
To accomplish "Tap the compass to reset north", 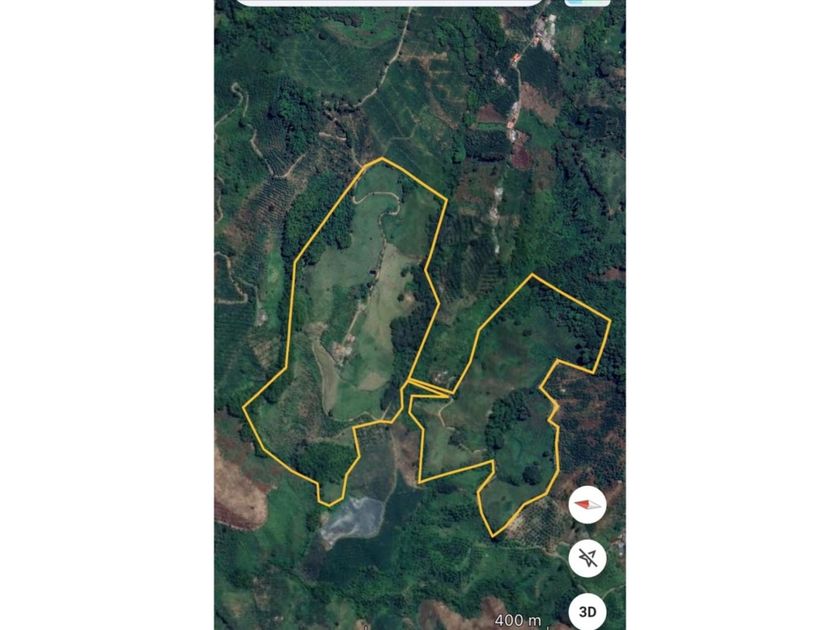I will pos(587,505).
